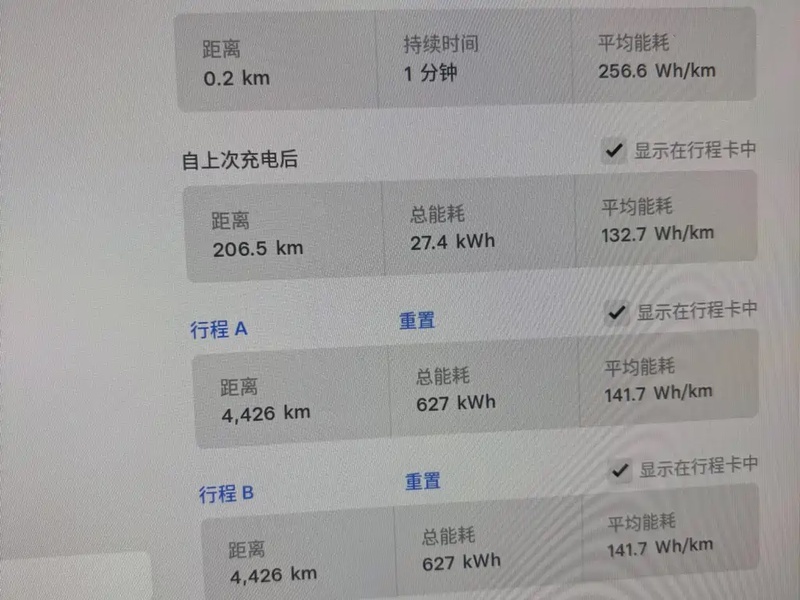The image size is (800, 600).
Task: Select the blue 行程 B title link
Action: tap(226, 494)
